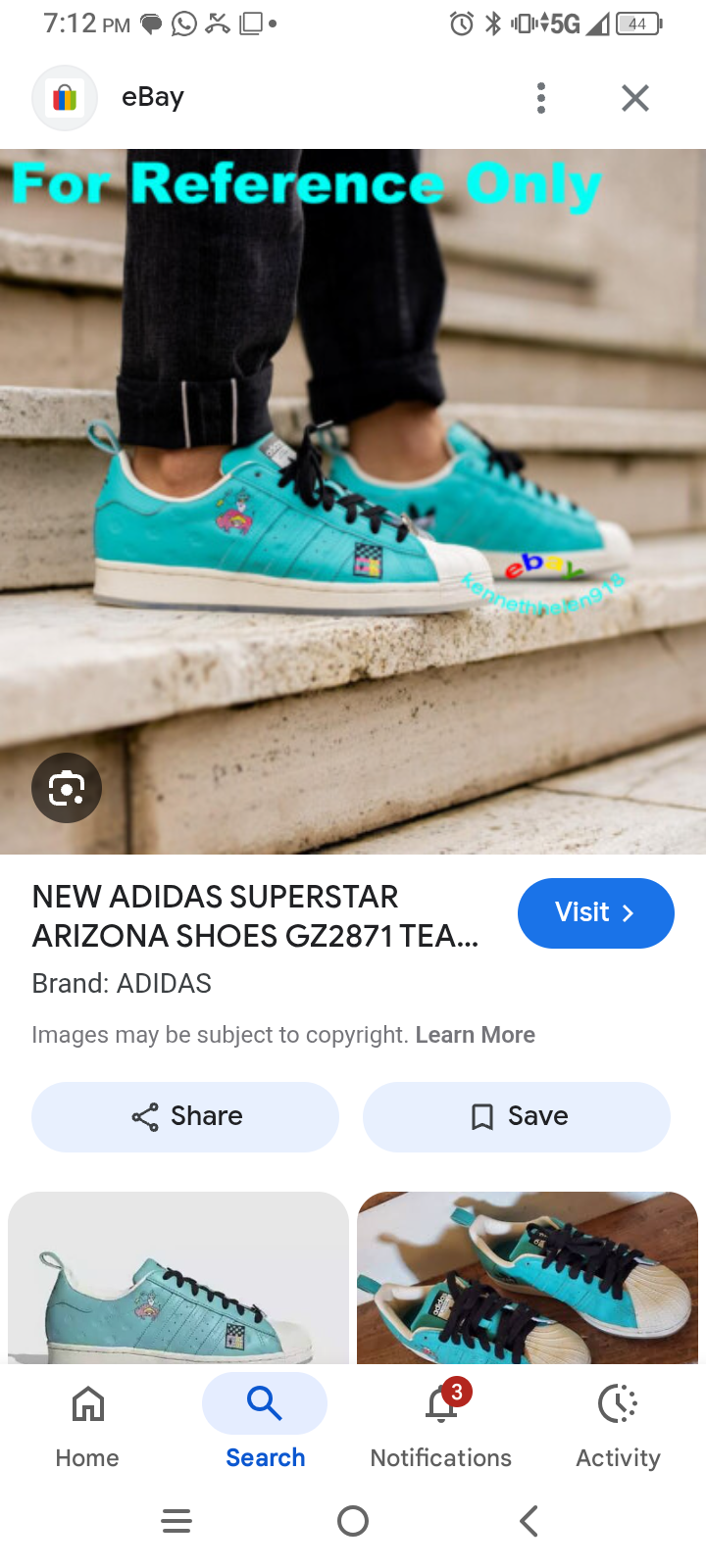Save this image to collections
Image resolution: width=706 pixels, height=1568 pixels.
pos(517,1116)
